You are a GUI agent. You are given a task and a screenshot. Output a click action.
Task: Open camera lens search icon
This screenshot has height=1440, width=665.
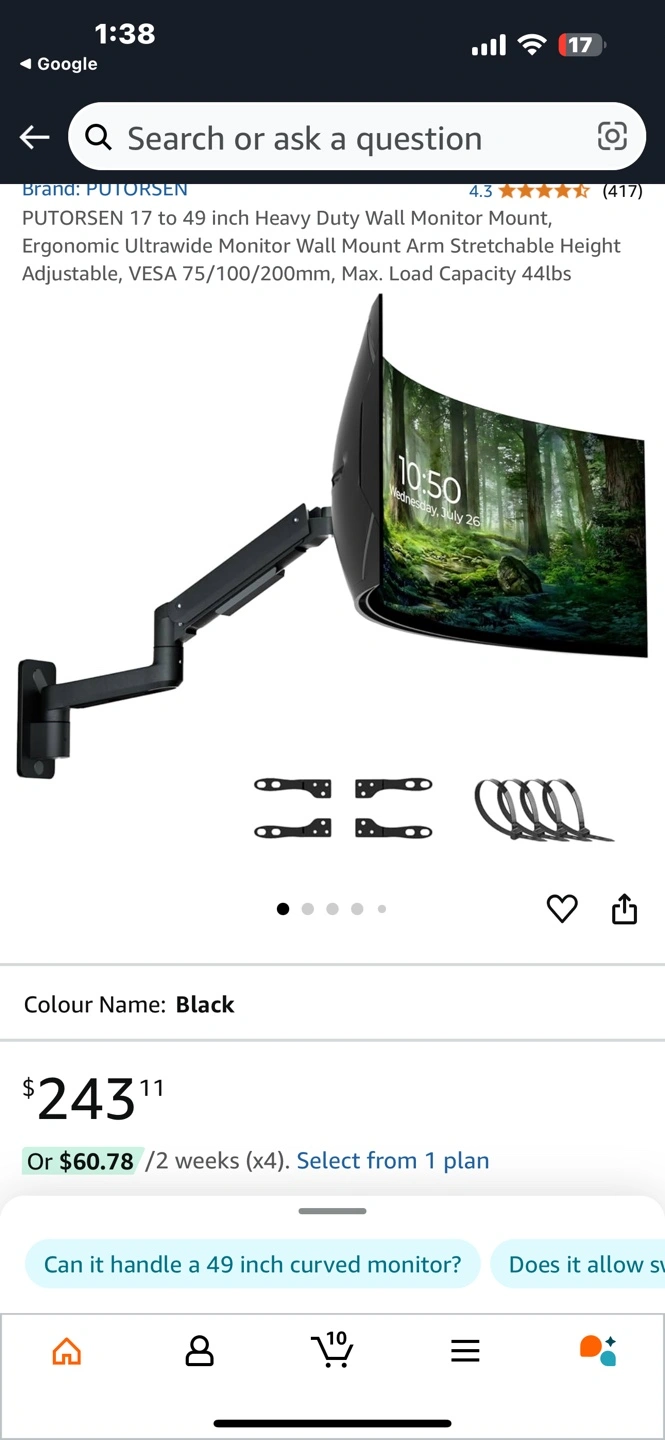(x=611, y=137)
